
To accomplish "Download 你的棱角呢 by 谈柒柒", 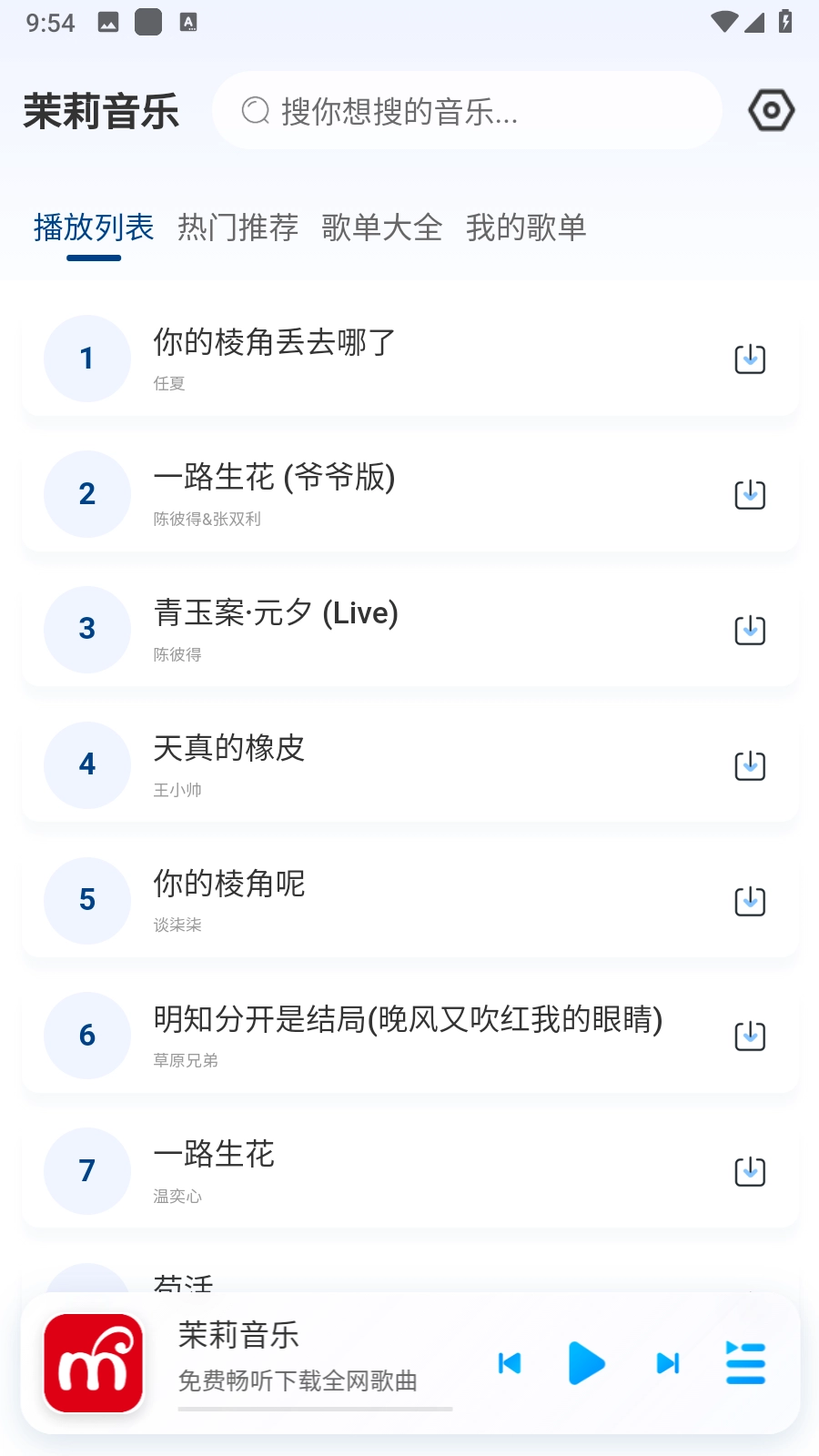I will tap(748, 901).
